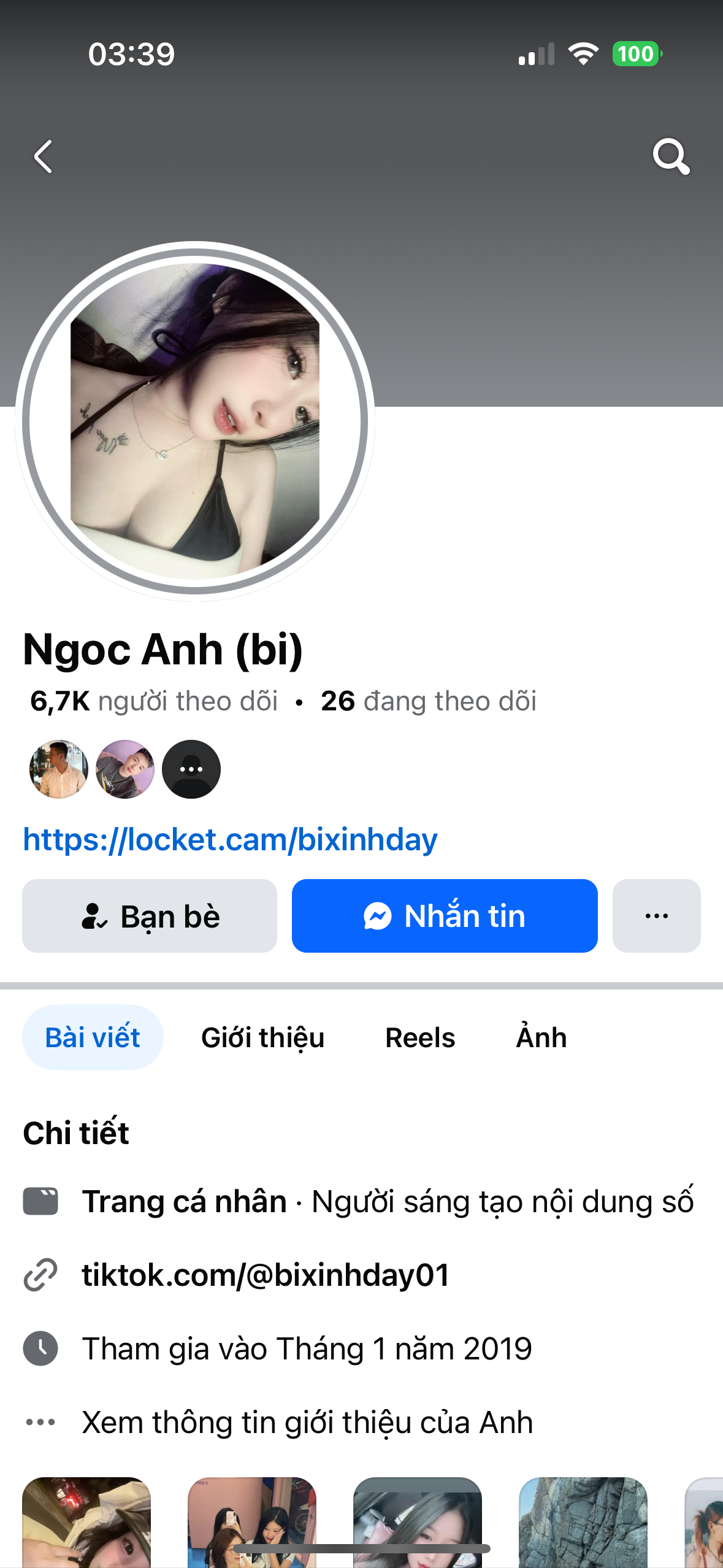Open the profile search magnifier
723x1568 pixels.
(x=671, y=156)
